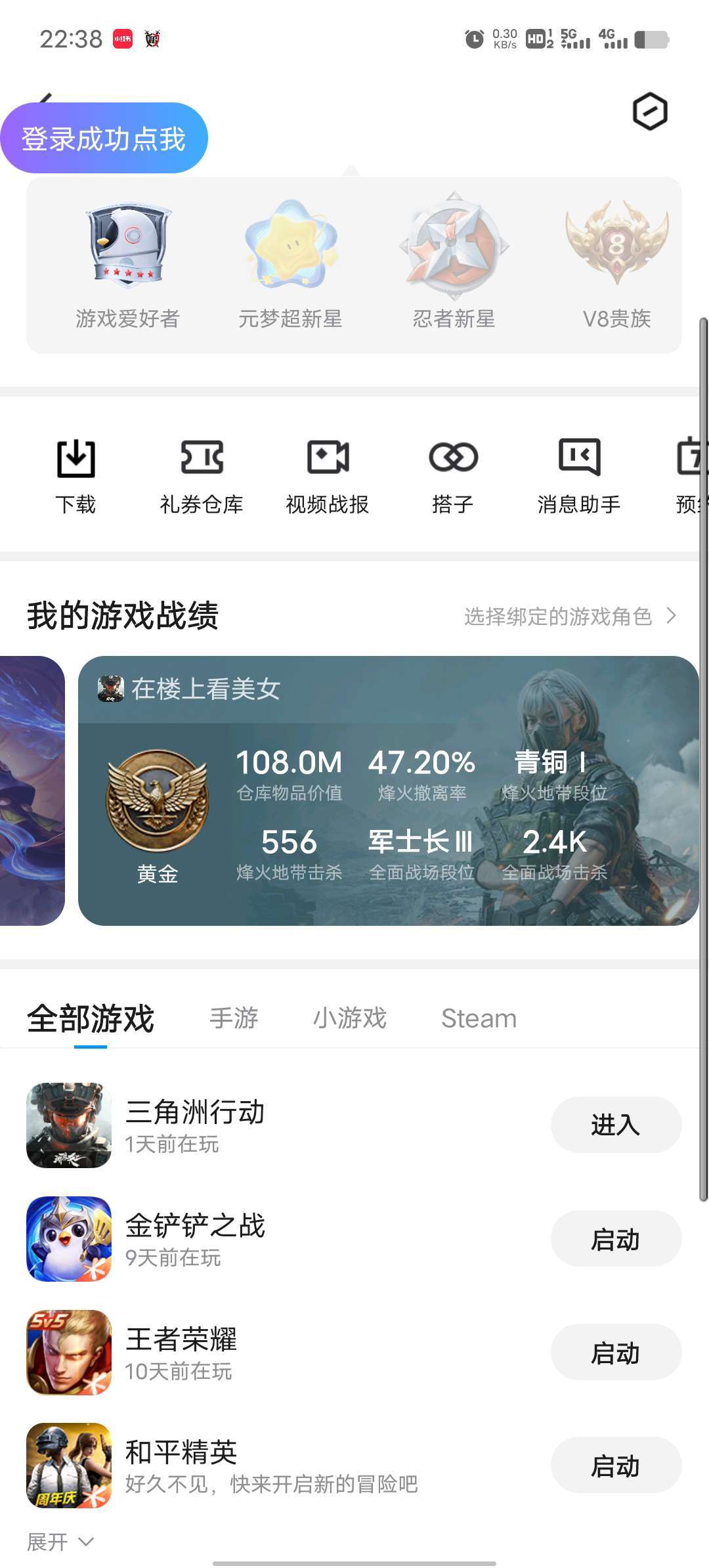Tap the 登录成功点我 floating button

click(104, 139)
